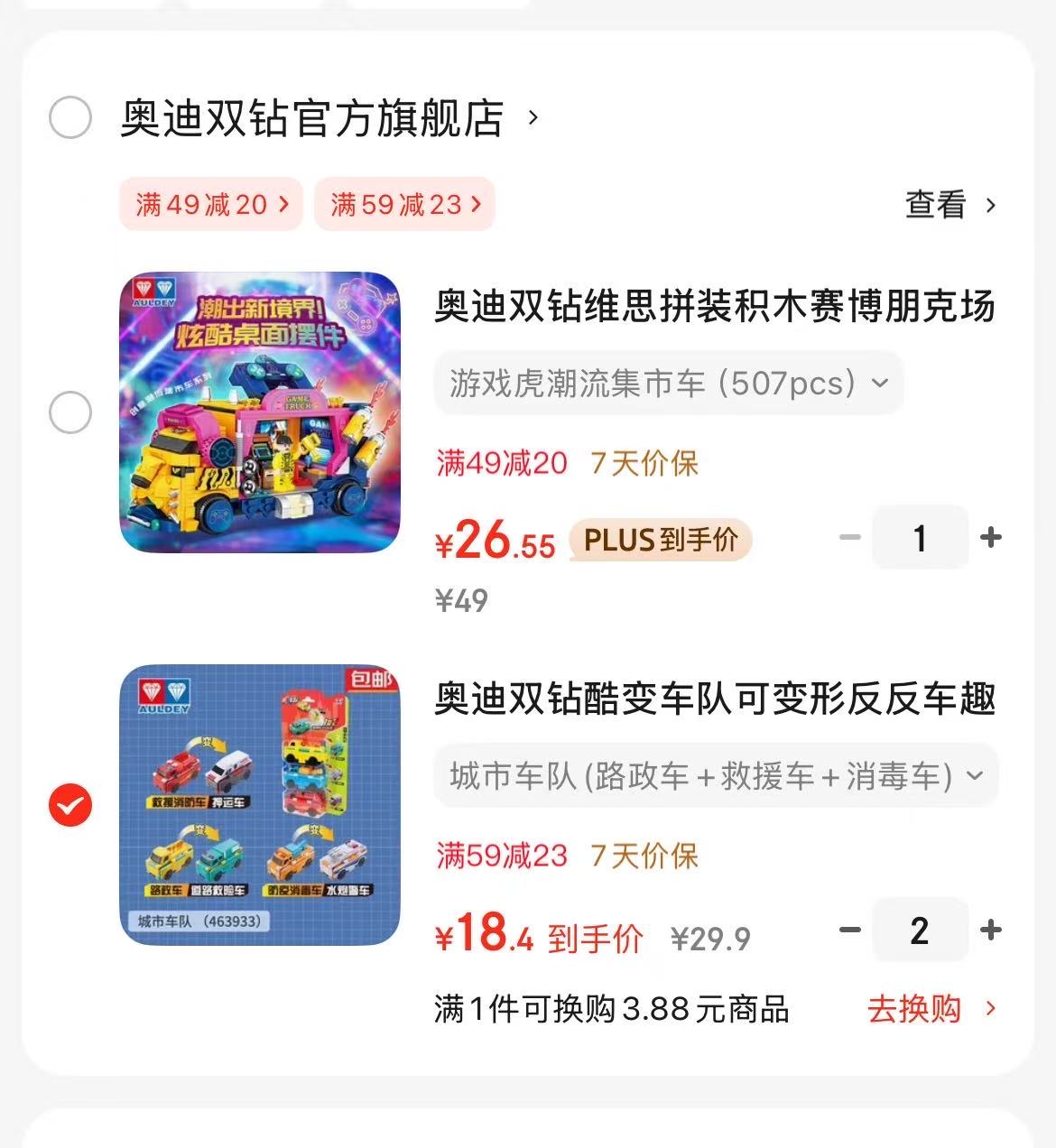The image size is (1056, 1148).
Task: Click the PLUS到手价 price badge
Action: point(660,539)
